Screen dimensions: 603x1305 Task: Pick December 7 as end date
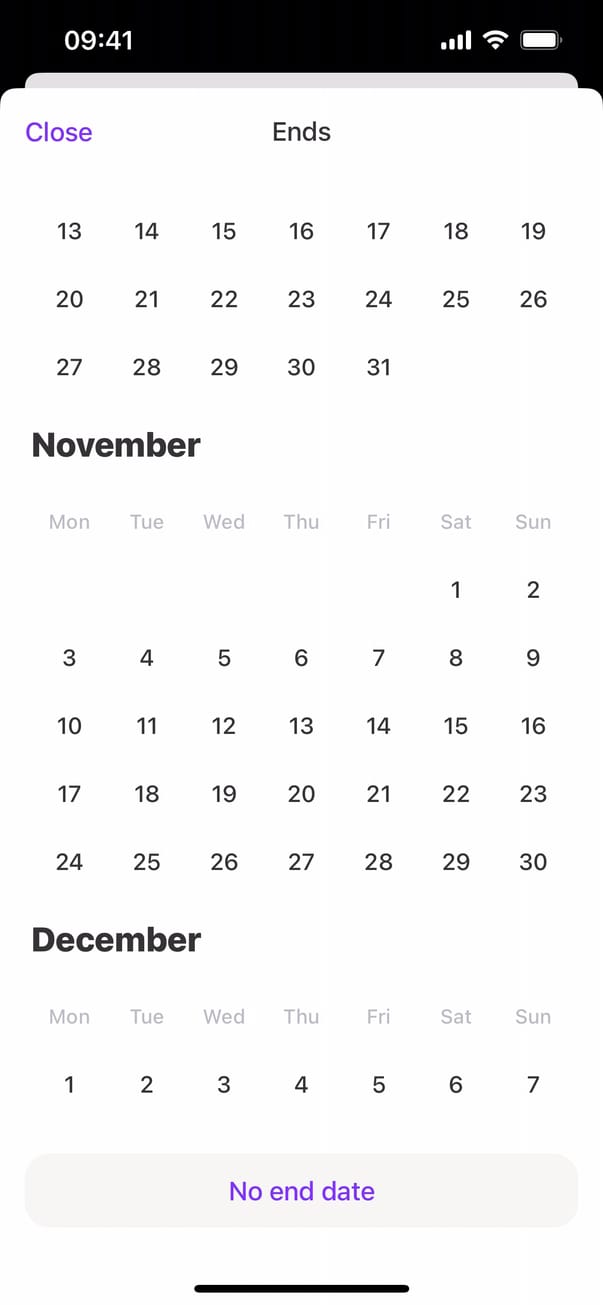tap(533, 1085)
